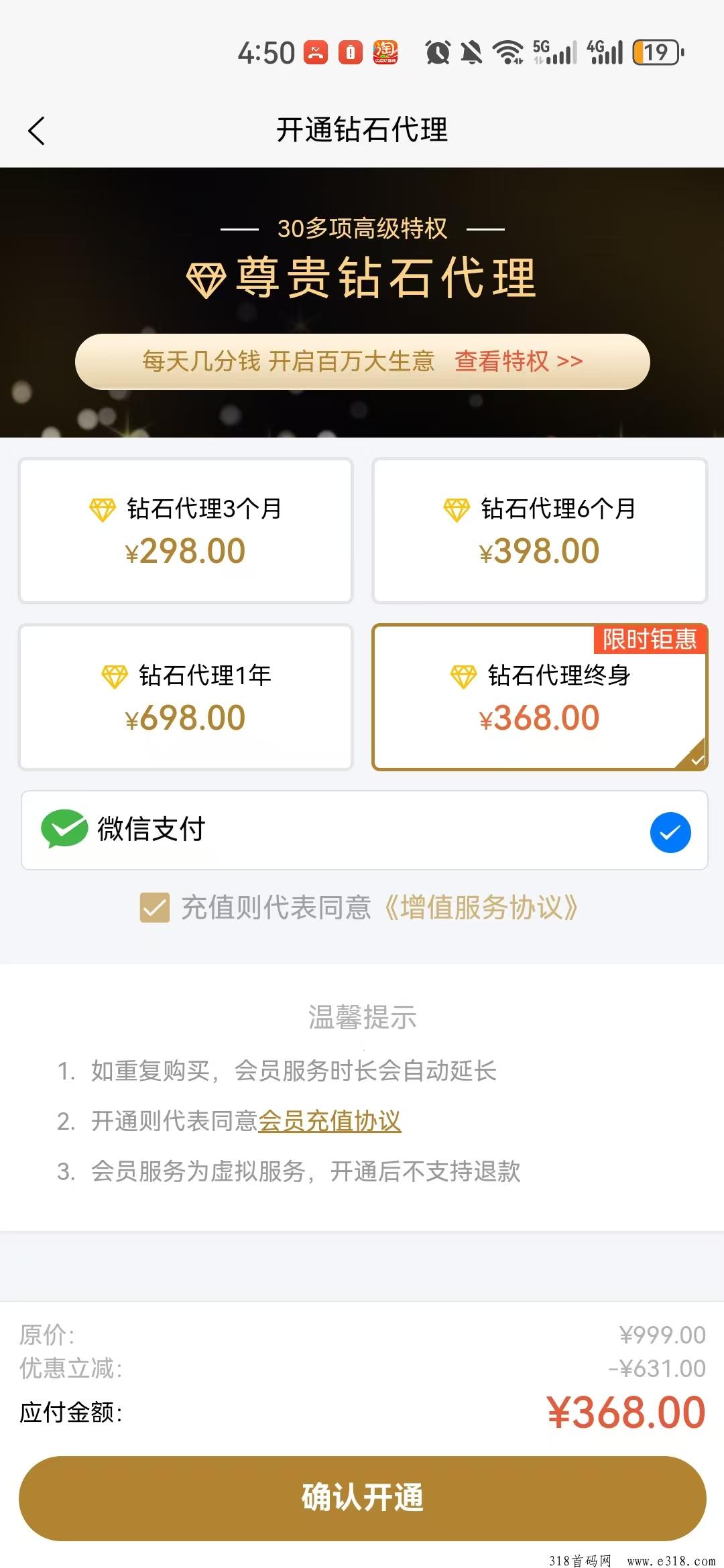Select the 钻石代理3个月 plan
724x1568 pixels.
click(x=186, y=531)
